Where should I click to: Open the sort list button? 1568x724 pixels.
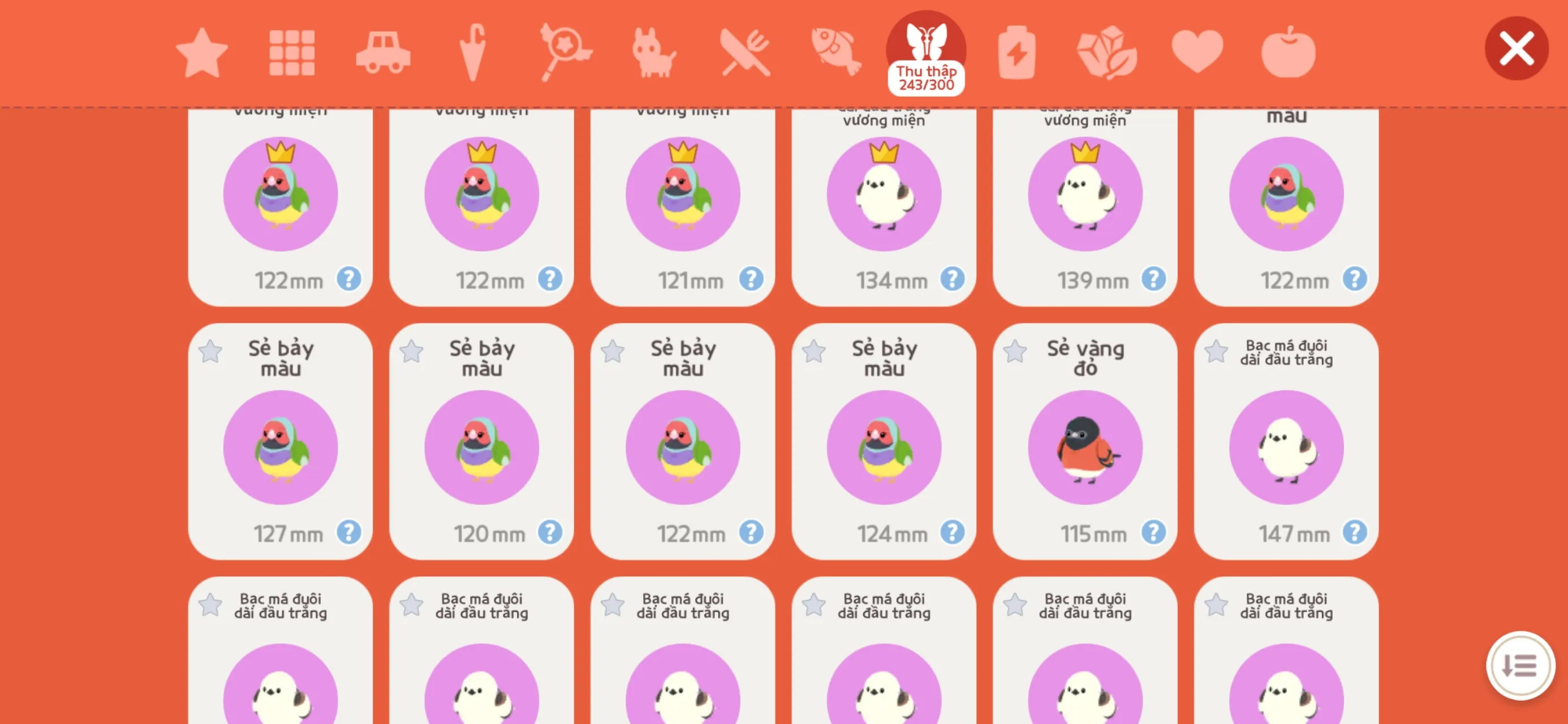coord(1519,665)
